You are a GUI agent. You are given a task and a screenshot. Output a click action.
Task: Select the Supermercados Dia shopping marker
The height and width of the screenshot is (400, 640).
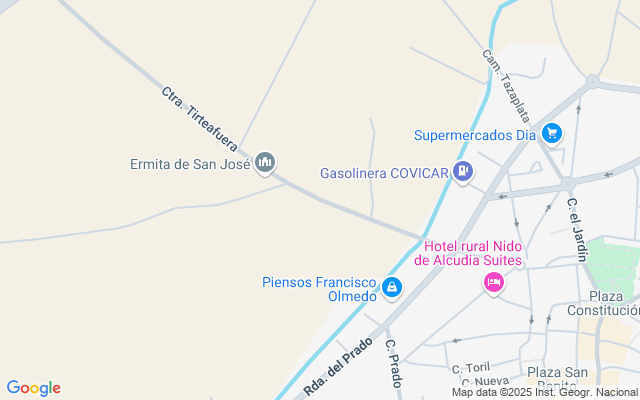(552, 133)
